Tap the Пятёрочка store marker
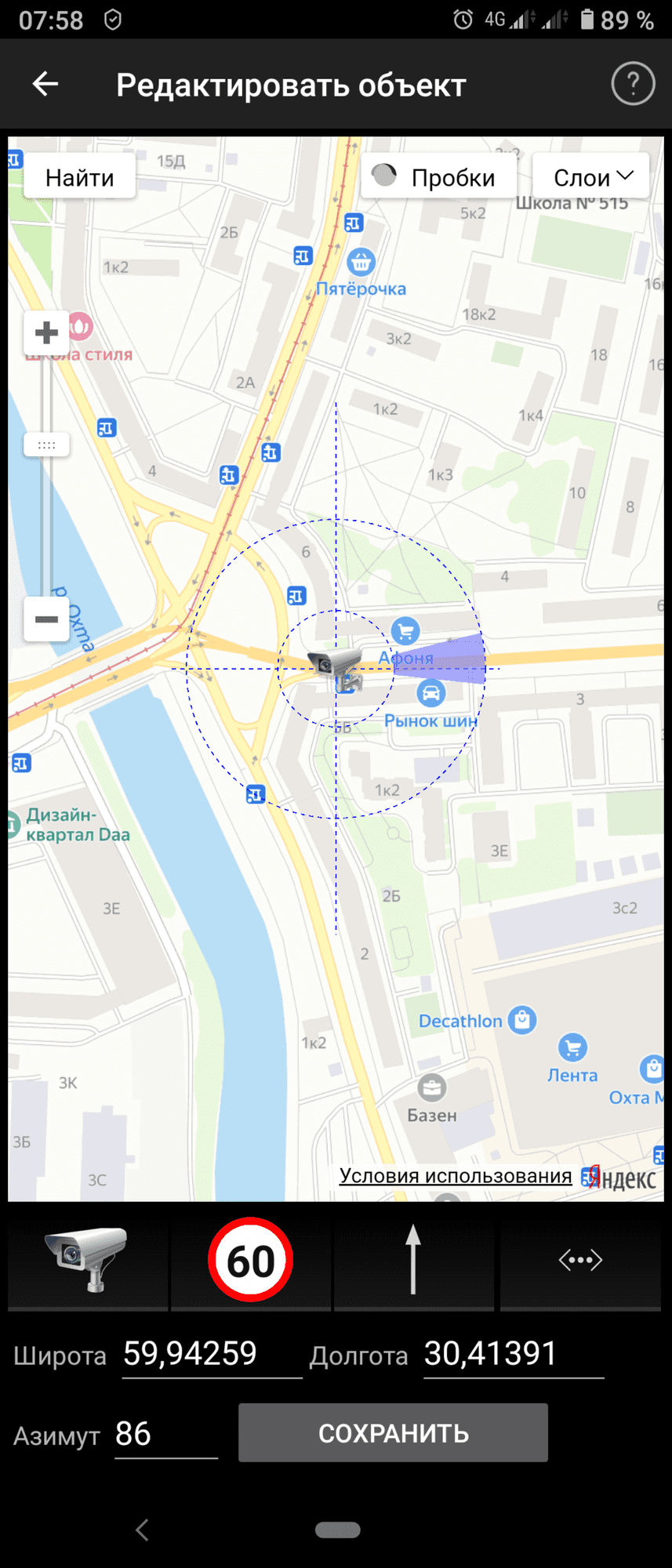The image size is (672, 1568). [361, 263]
